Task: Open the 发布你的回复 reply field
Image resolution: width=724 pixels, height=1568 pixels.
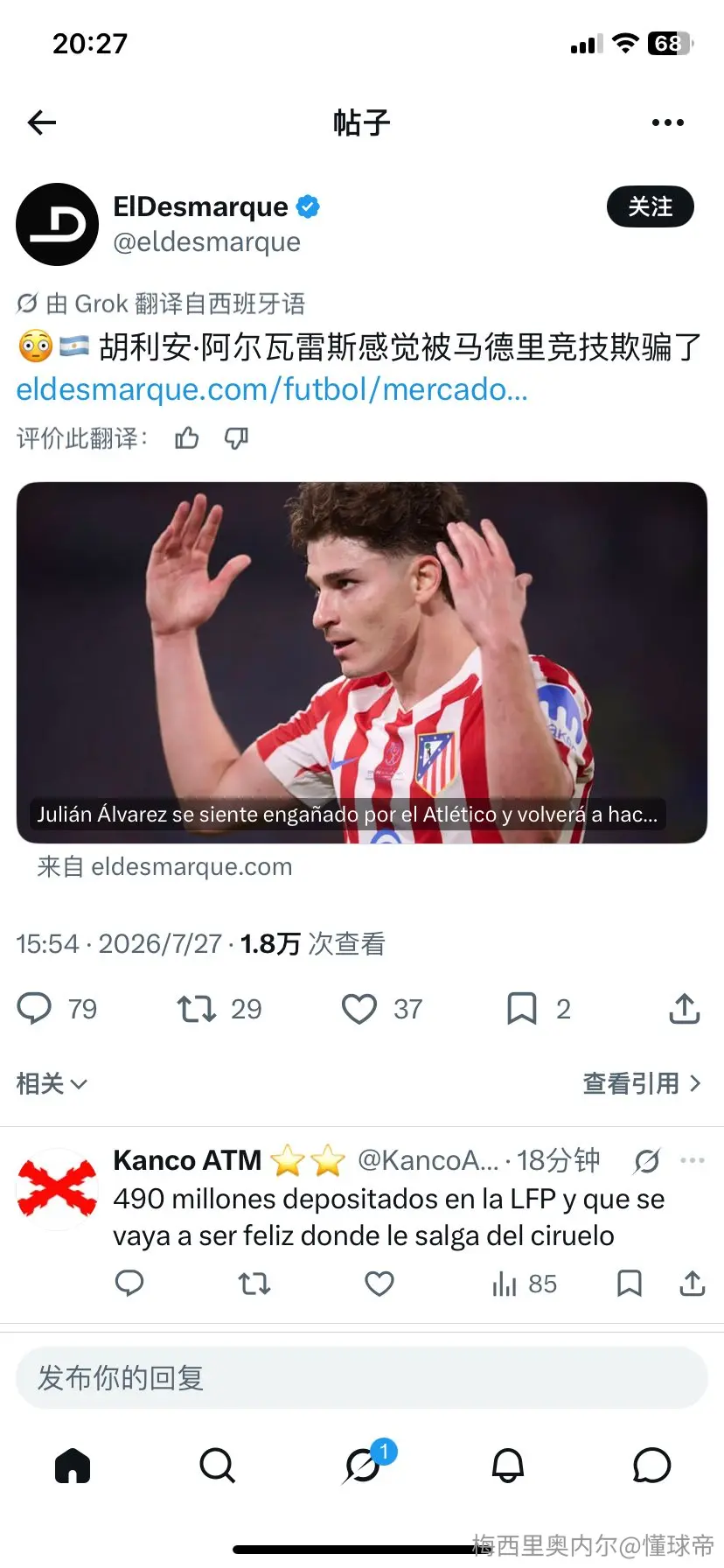Action: pos(362,1377)
